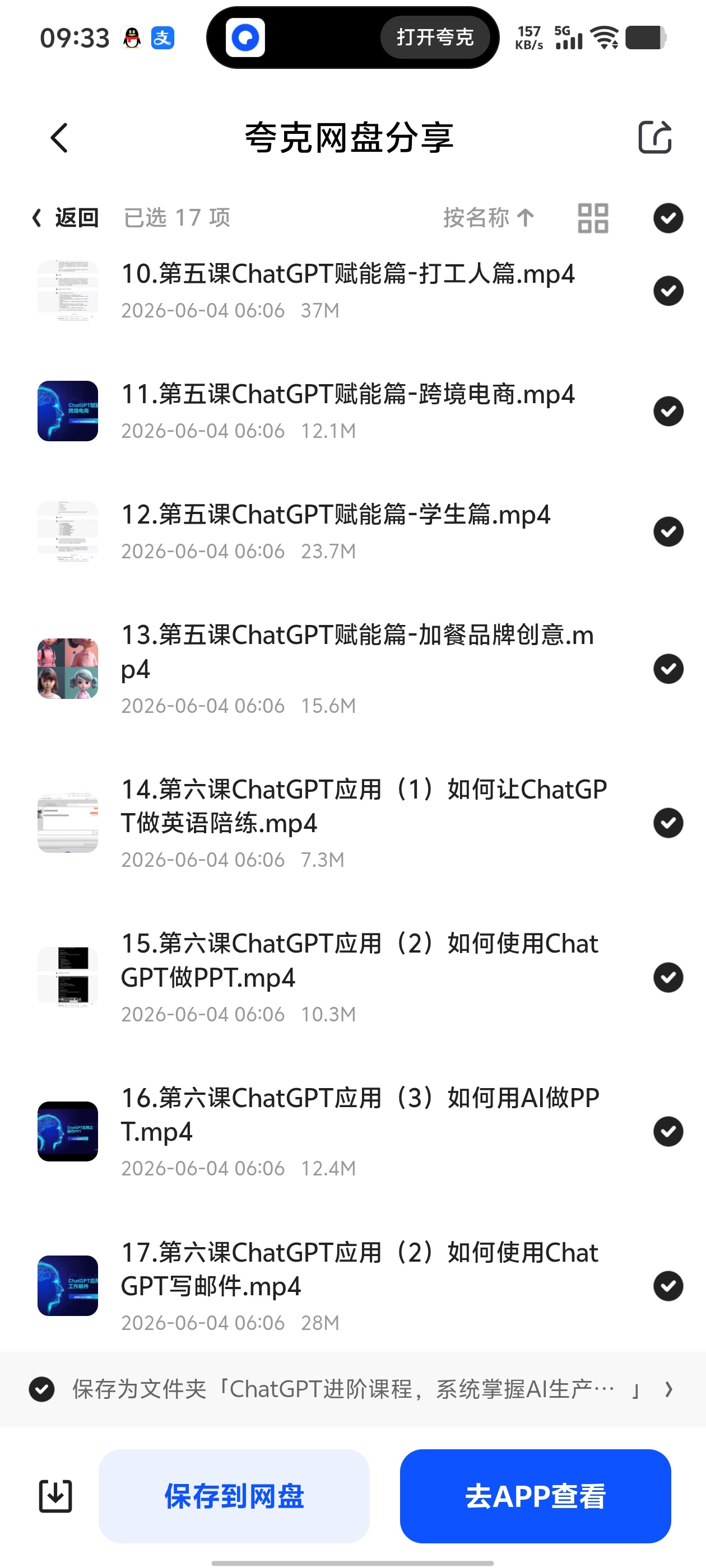Go back with the top-left arrow

(59, 138)
